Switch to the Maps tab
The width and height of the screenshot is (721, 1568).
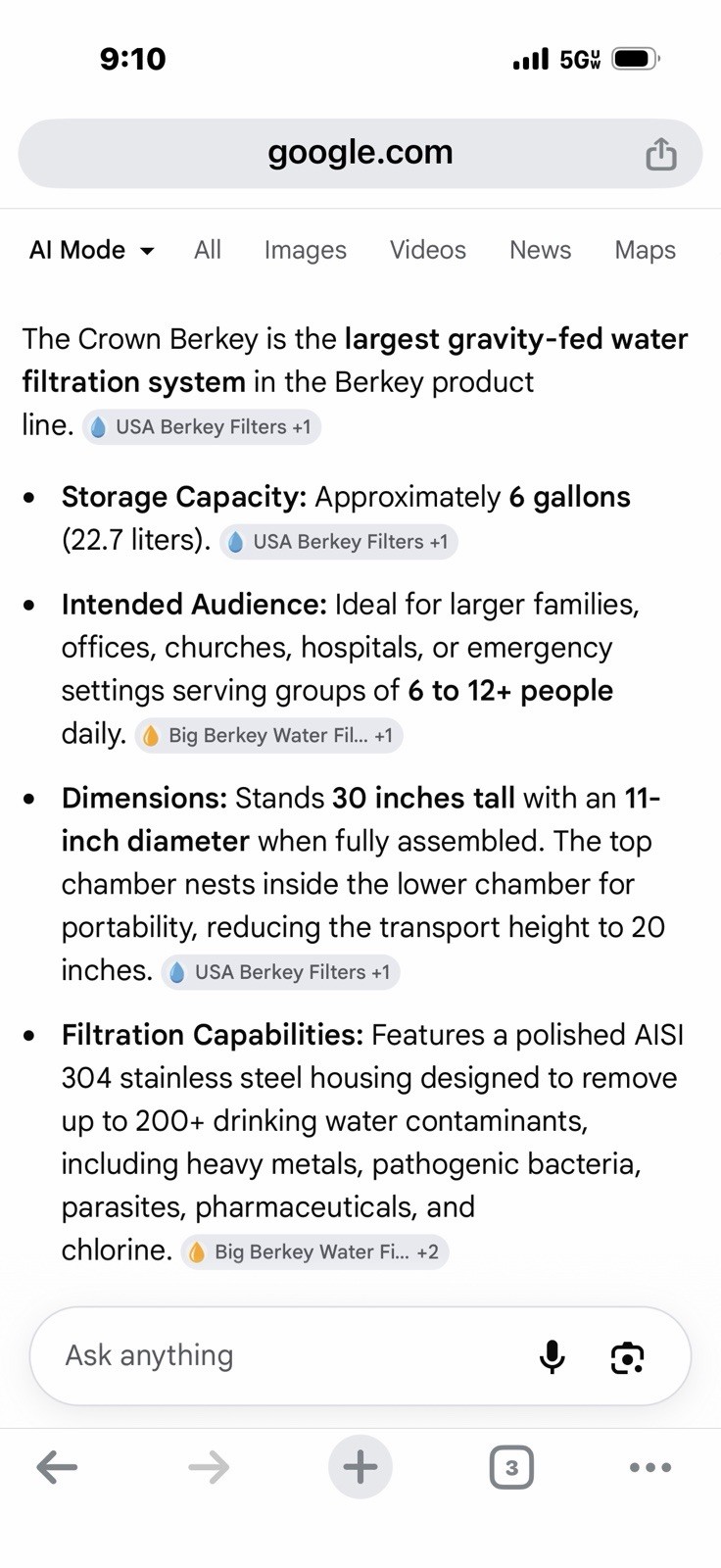[646, 250]
